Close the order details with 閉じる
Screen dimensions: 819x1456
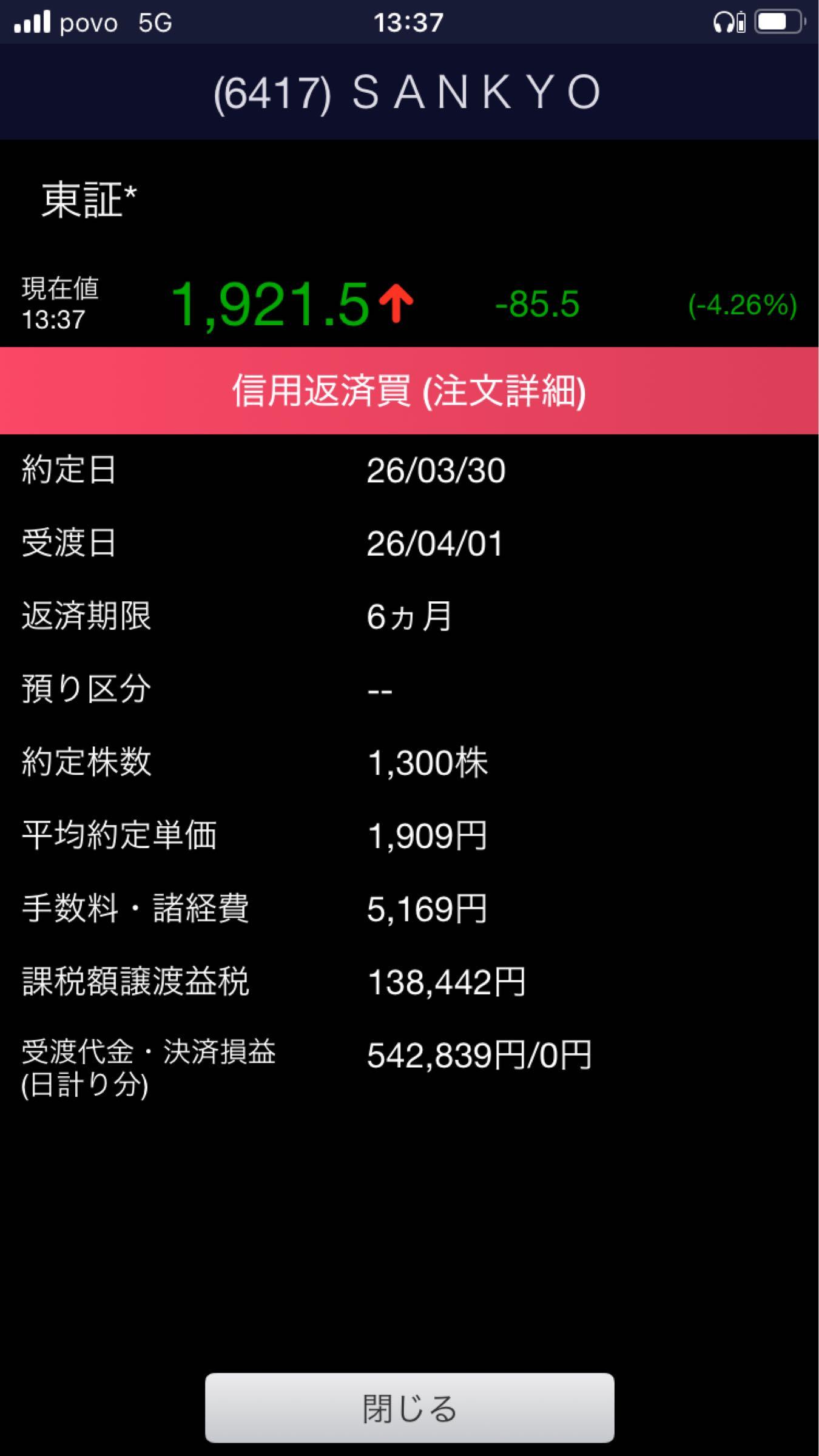coord(409,1407)
